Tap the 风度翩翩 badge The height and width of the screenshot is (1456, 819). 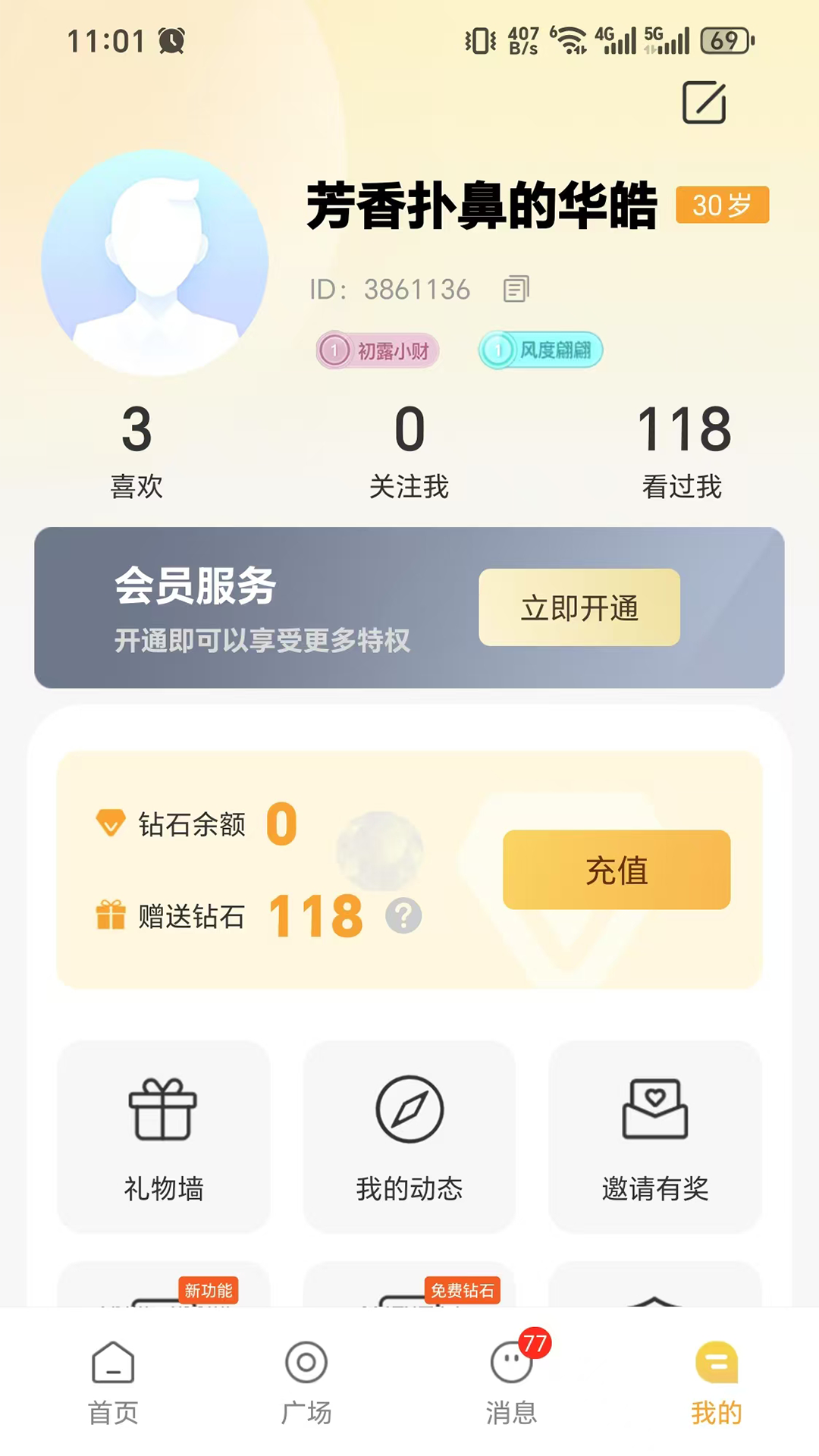tap(539, 350)
